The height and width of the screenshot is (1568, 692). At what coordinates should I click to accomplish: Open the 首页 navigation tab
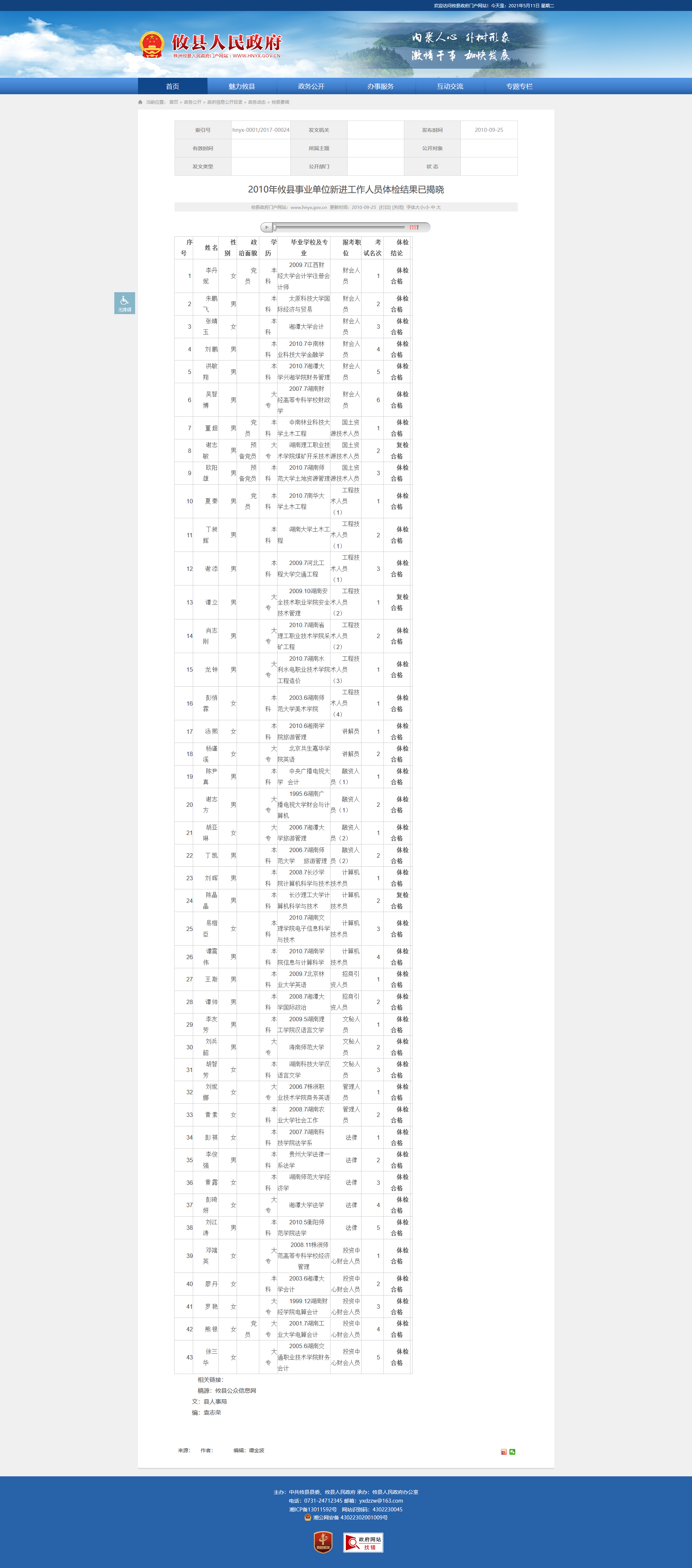coord(173,87)
